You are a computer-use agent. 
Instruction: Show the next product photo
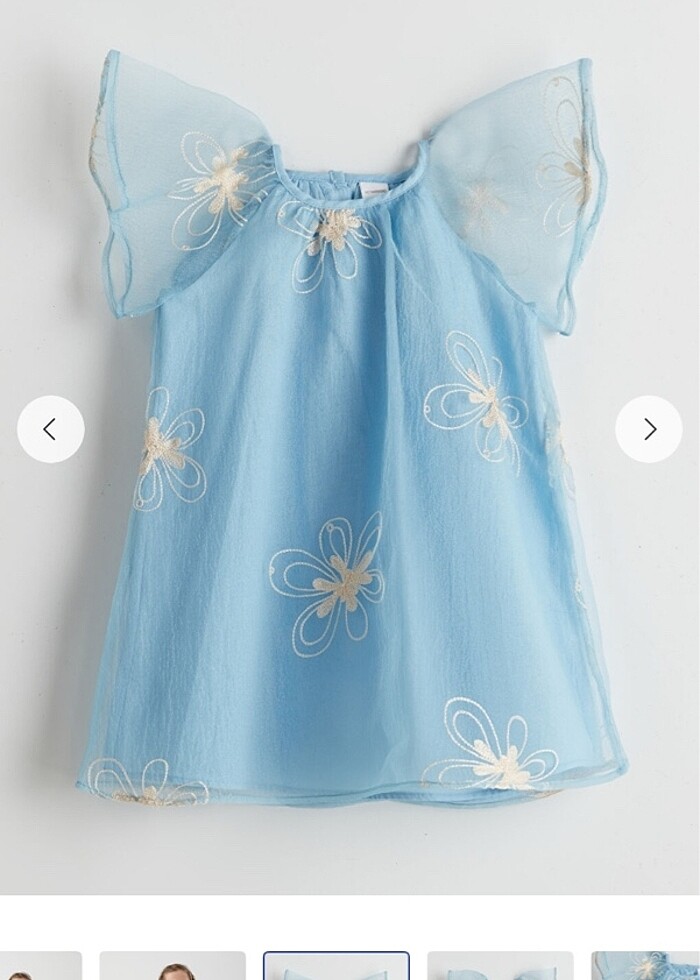pos(649,429)
